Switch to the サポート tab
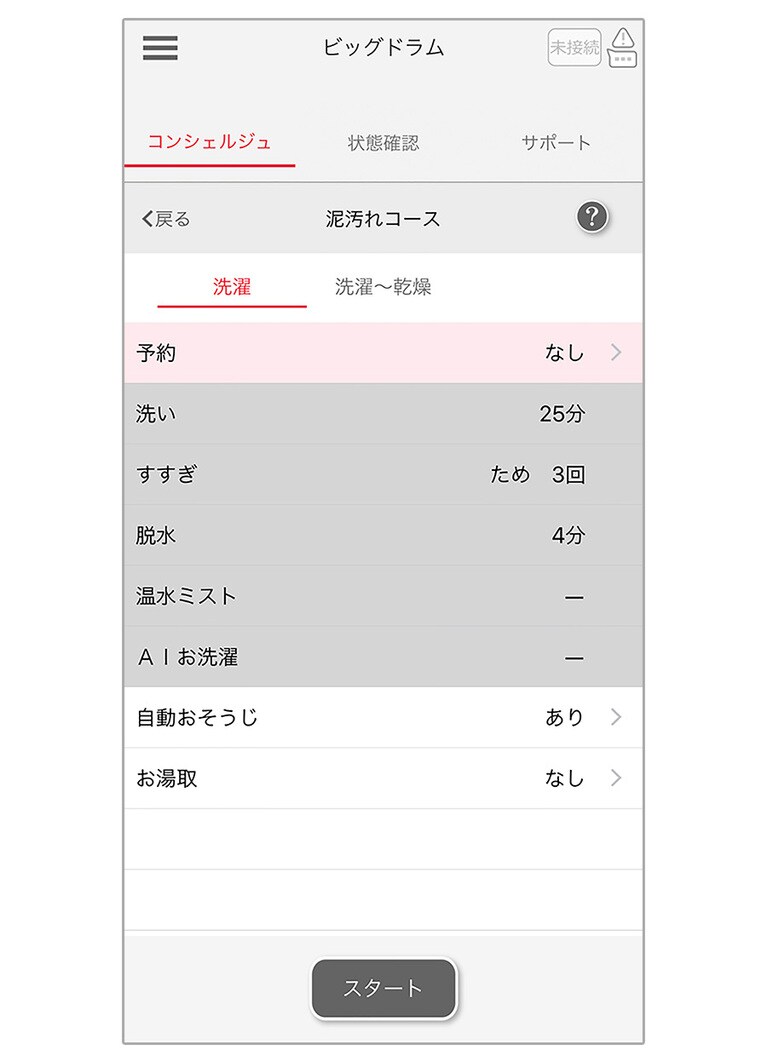 point(556,143)
